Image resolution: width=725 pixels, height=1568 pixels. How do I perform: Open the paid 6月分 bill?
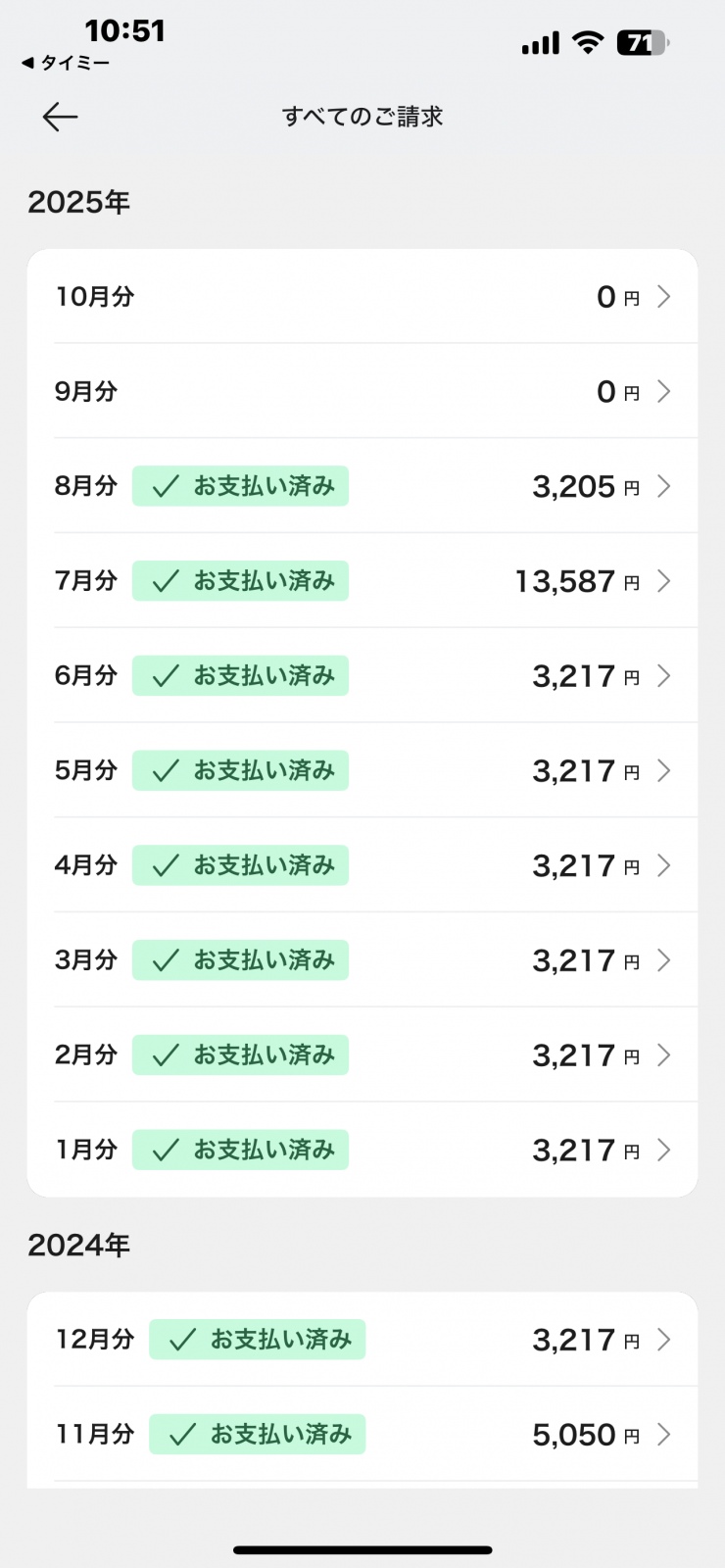[x=362, y=676]
